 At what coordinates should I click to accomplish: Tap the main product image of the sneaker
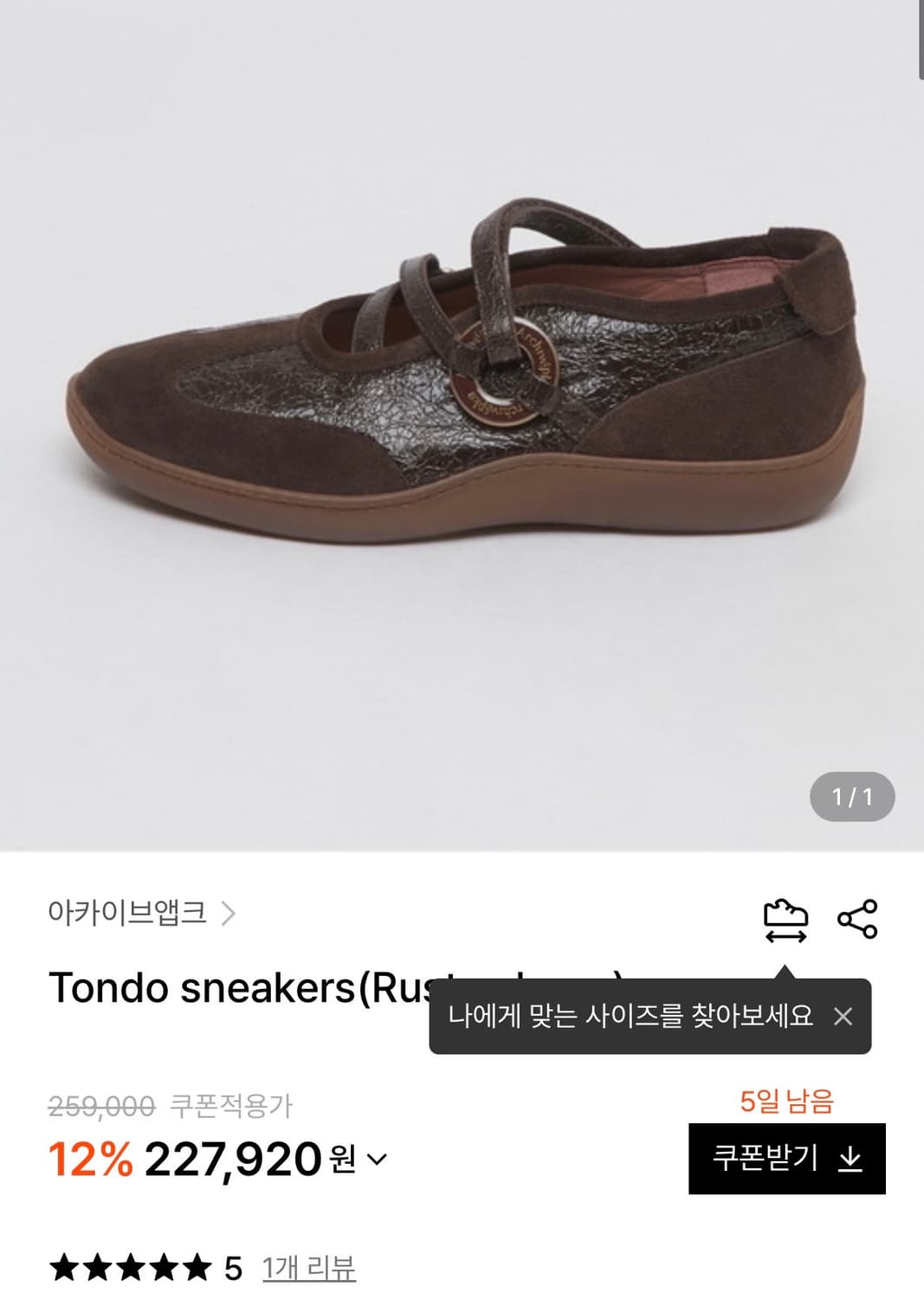pyautogui.click(x=462, y=390)
